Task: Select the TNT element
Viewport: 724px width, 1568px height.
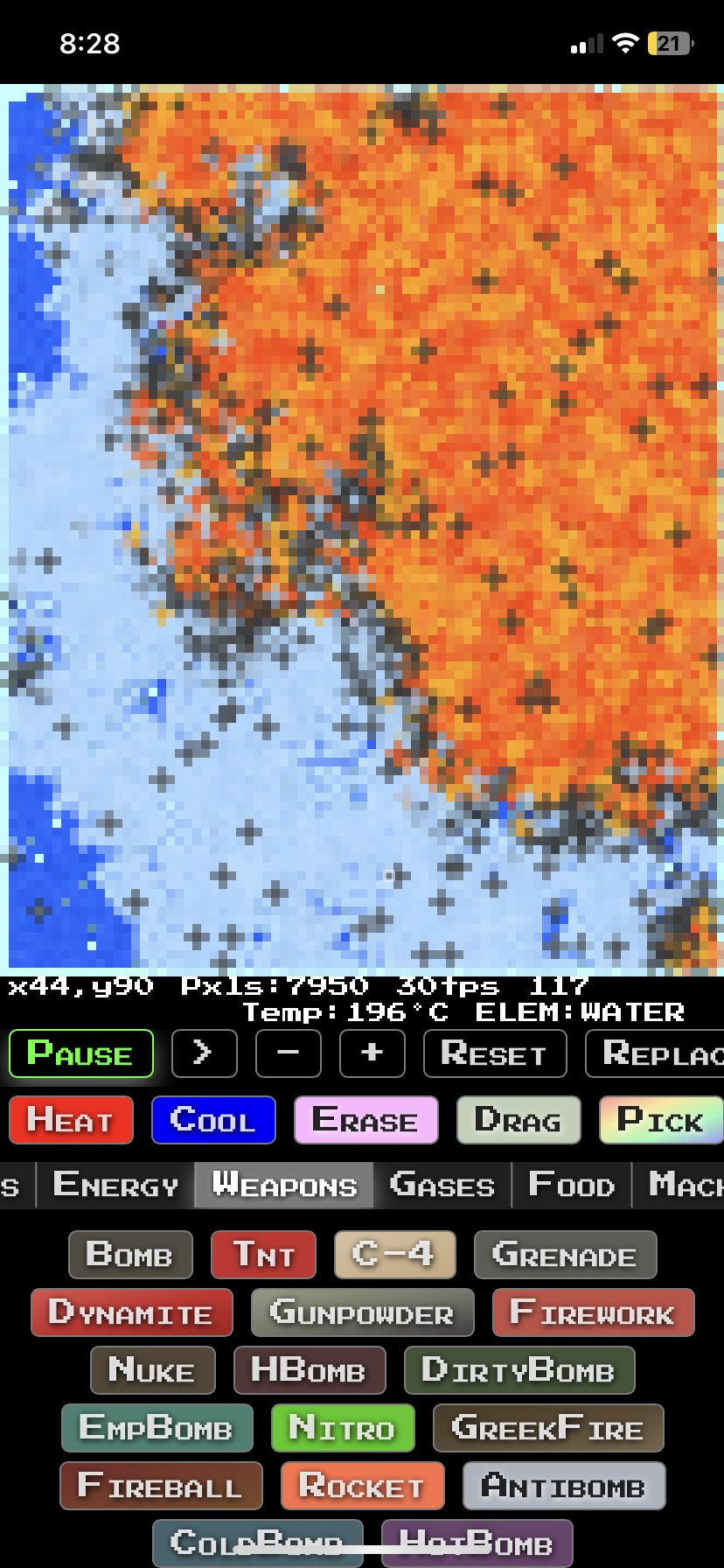Action: tap(263, 1255)
